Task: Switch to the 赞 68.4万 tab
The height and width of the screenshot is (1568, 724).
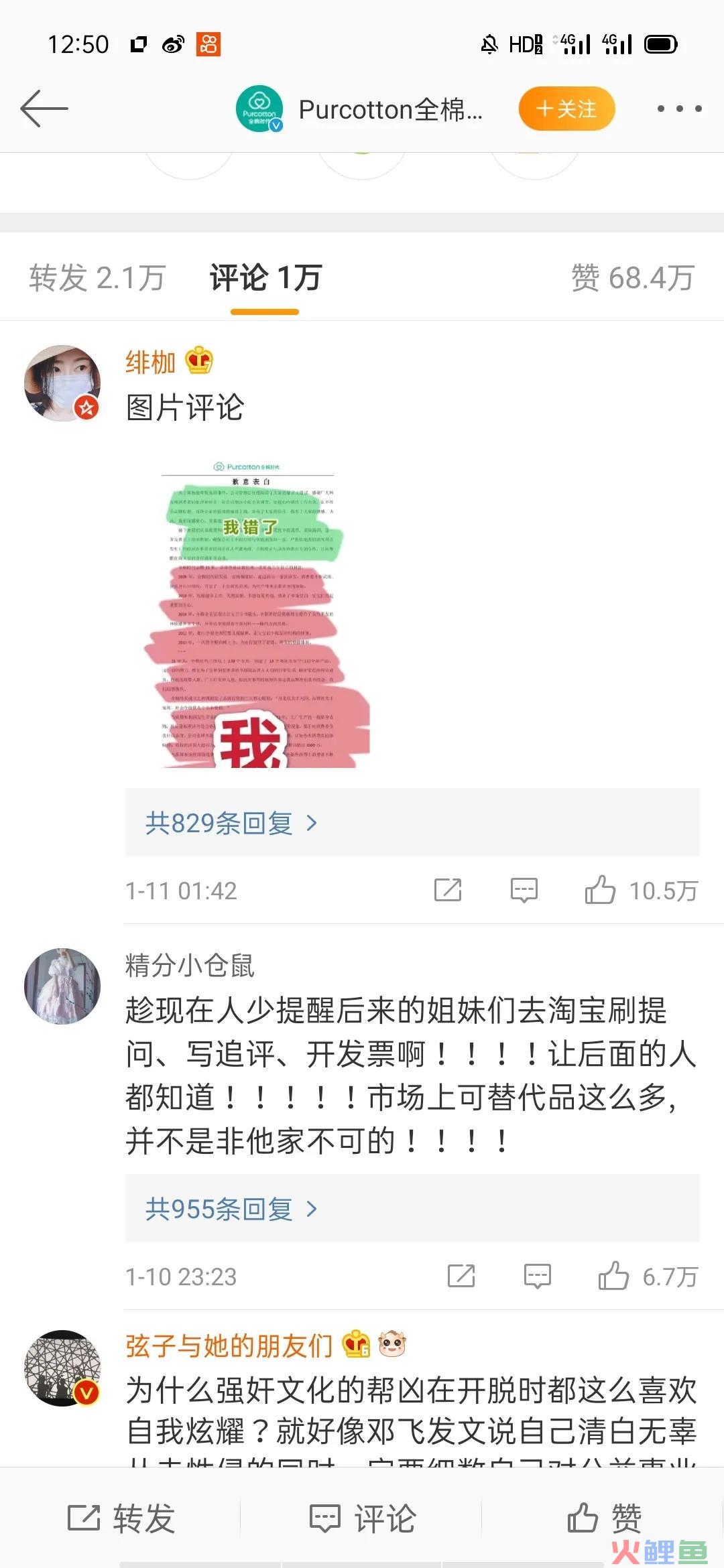Action: coord(632,278)
